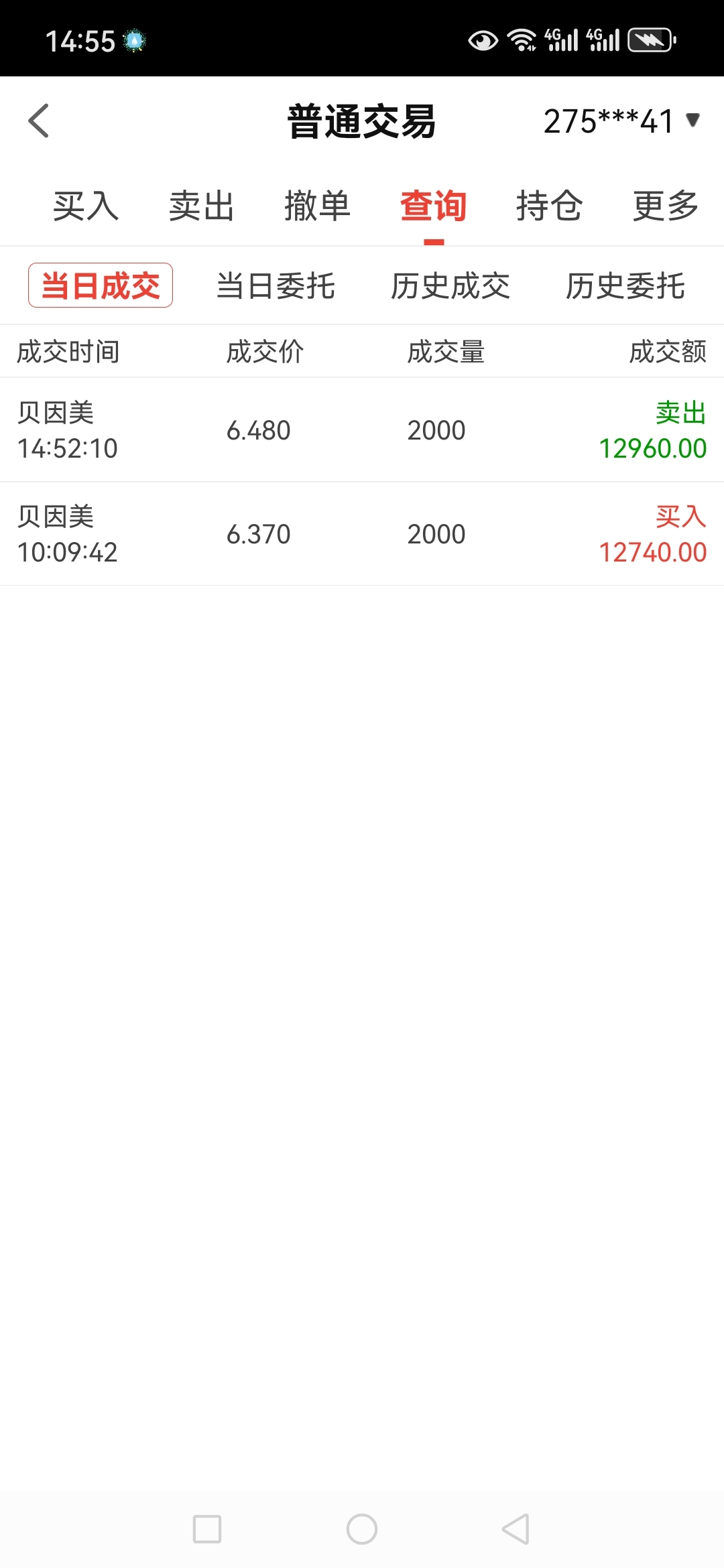Screen dimensions: 724x1568
Task: View 历史委托 records
Action: (x=625, y=286)
